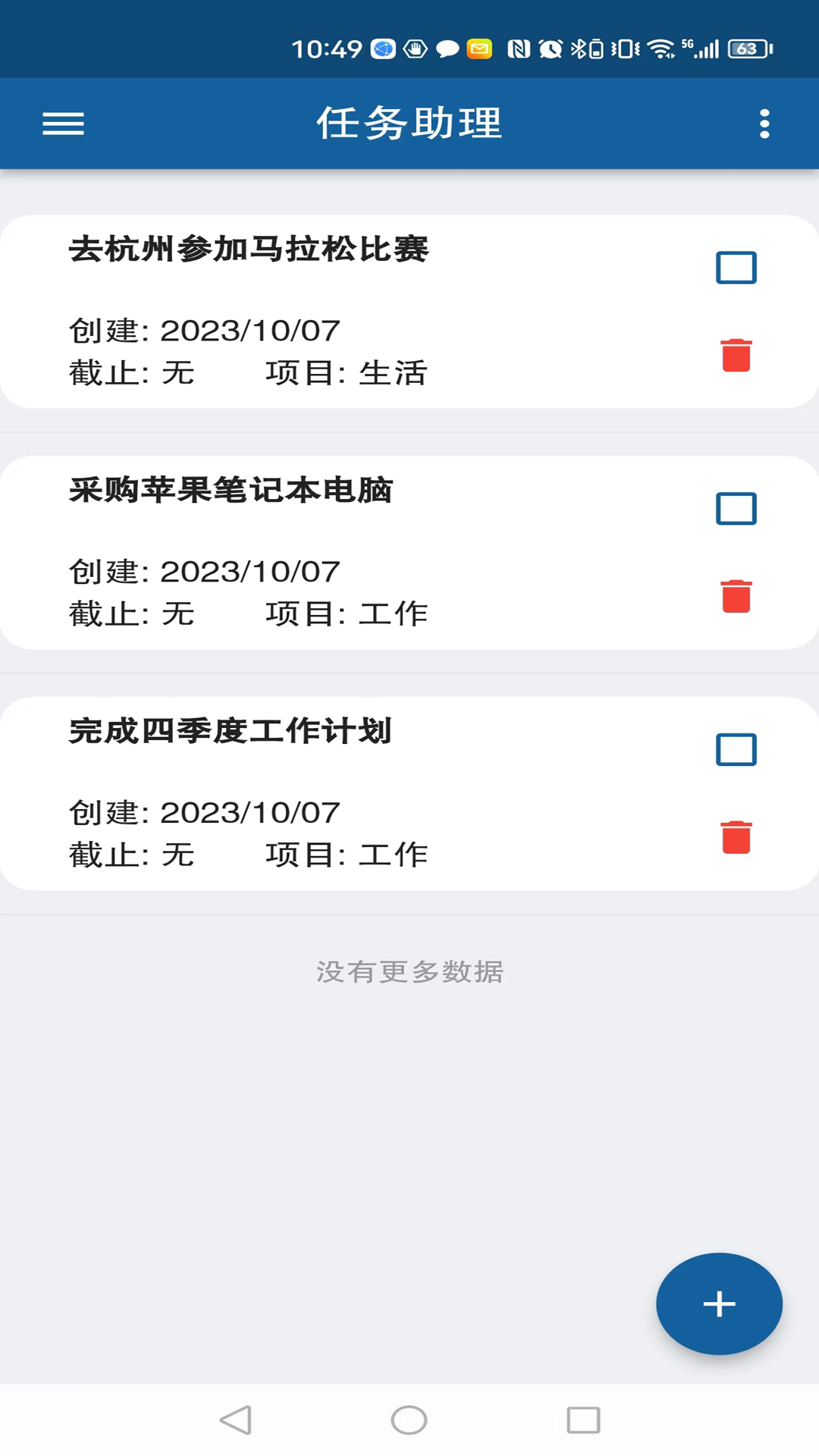
Task: Open the three-dot overflow menu
Action: pos(764,124)
